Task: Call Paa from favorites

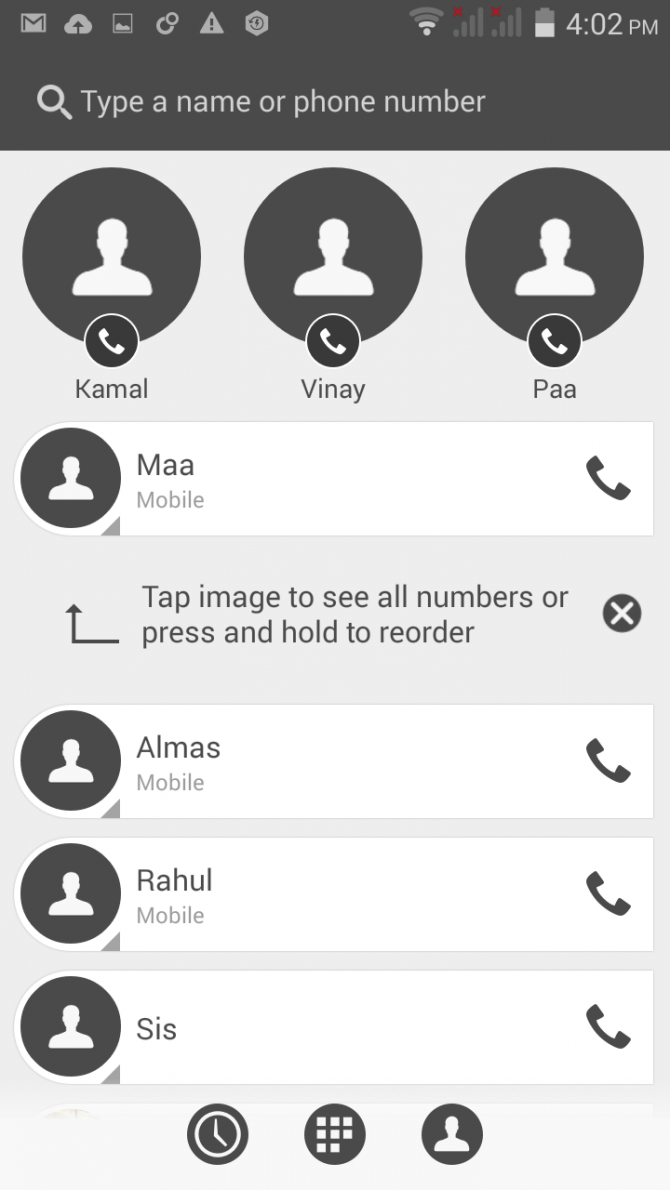Action: pos(555,342)
